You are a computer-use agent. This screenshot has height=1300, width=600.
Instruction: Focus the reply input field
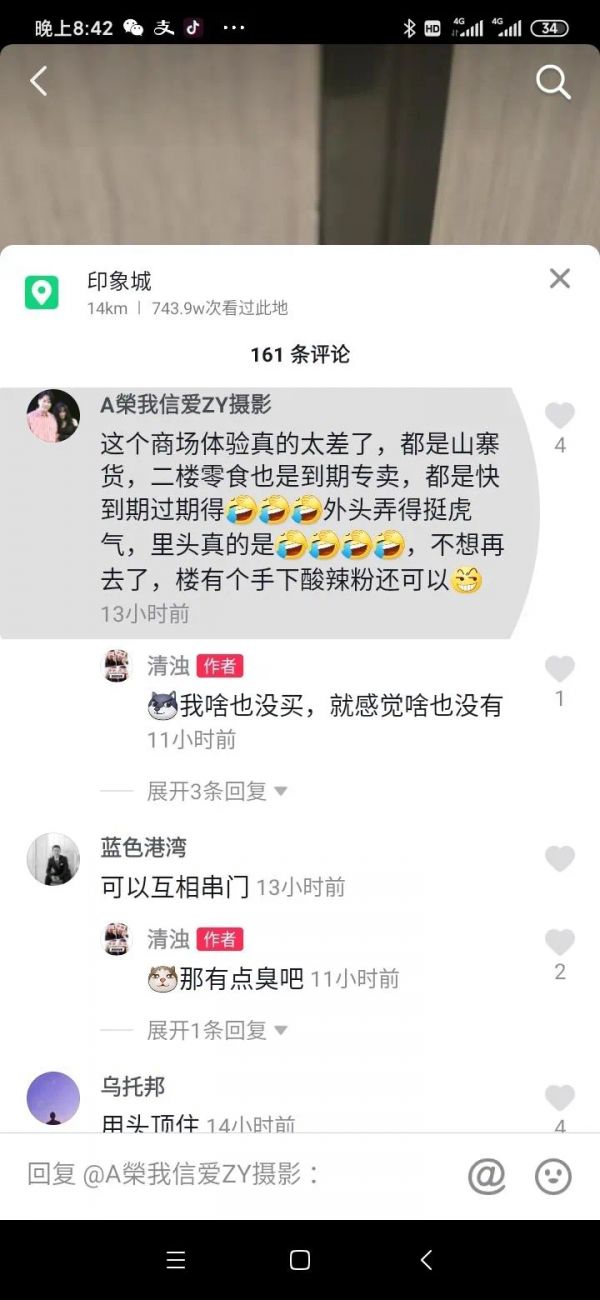click(x=230, y=1175)
